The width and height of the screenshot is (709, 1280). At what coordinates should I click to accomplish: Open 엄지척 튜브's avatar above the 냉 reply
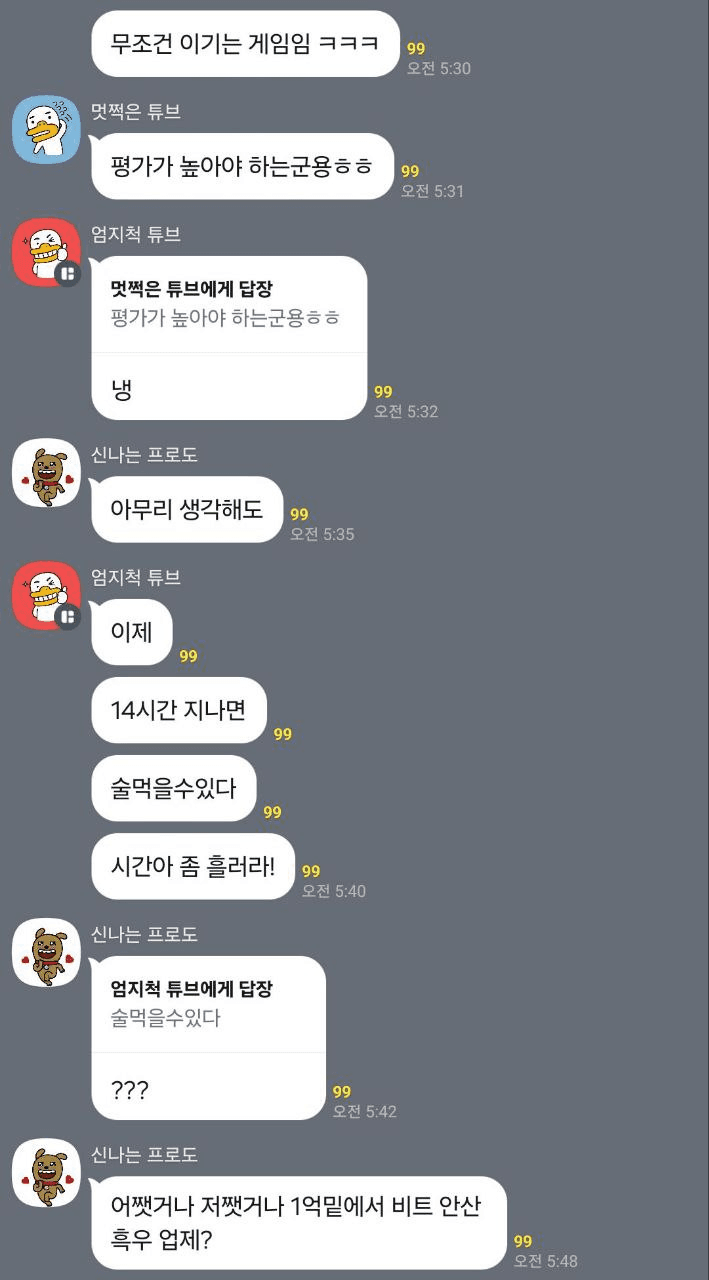tap(46, 252)
